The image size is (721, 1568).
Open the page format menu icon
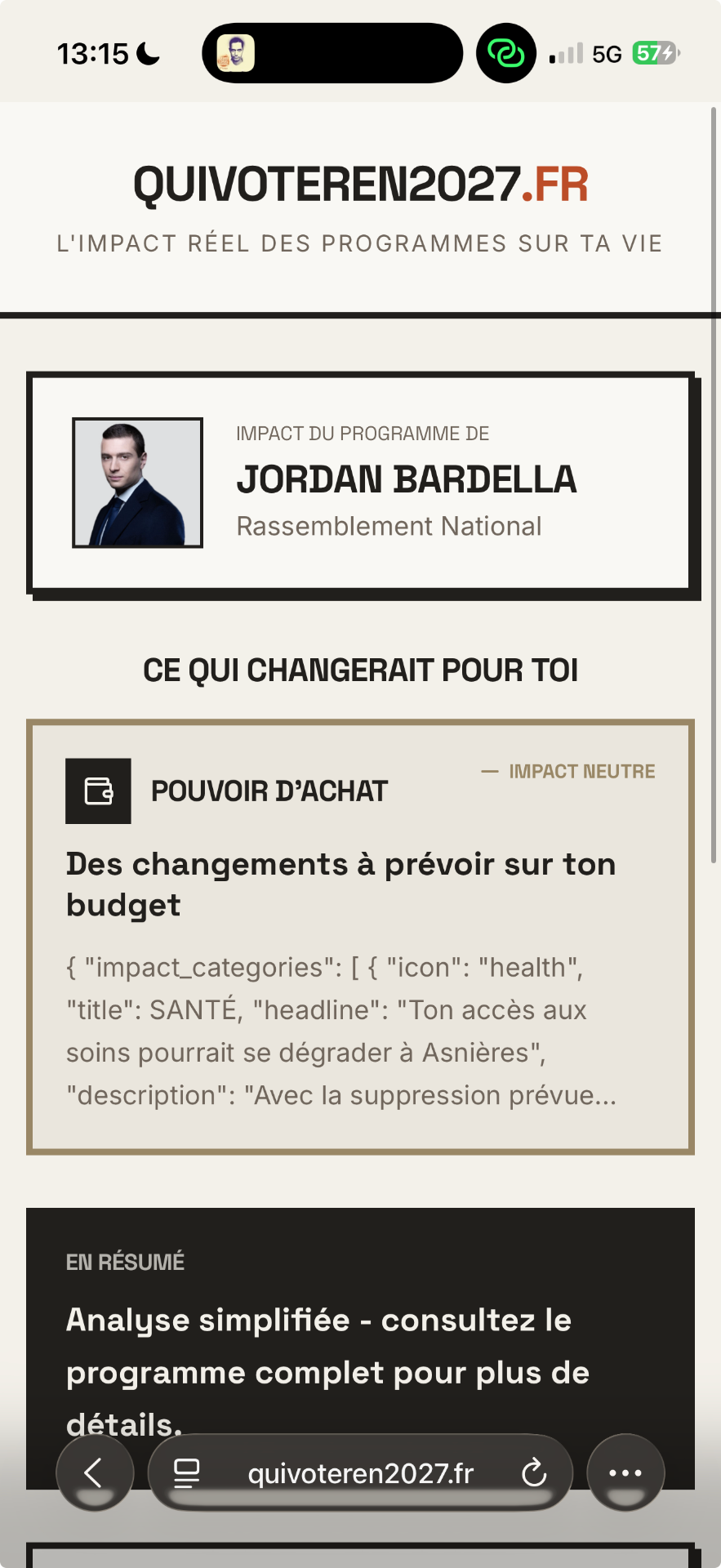(x=186, y=1472)
